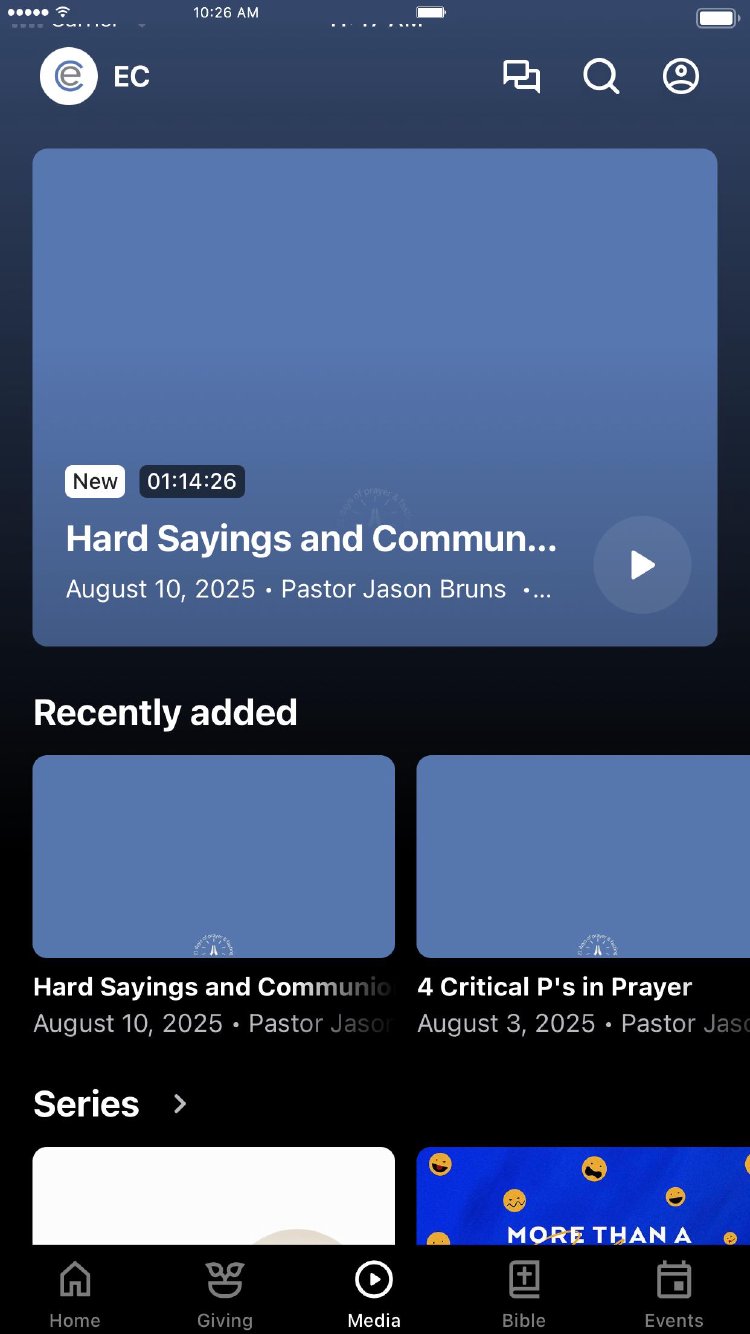Switch to the Giving tab
750x1334 pixels.
[225, 1294]
